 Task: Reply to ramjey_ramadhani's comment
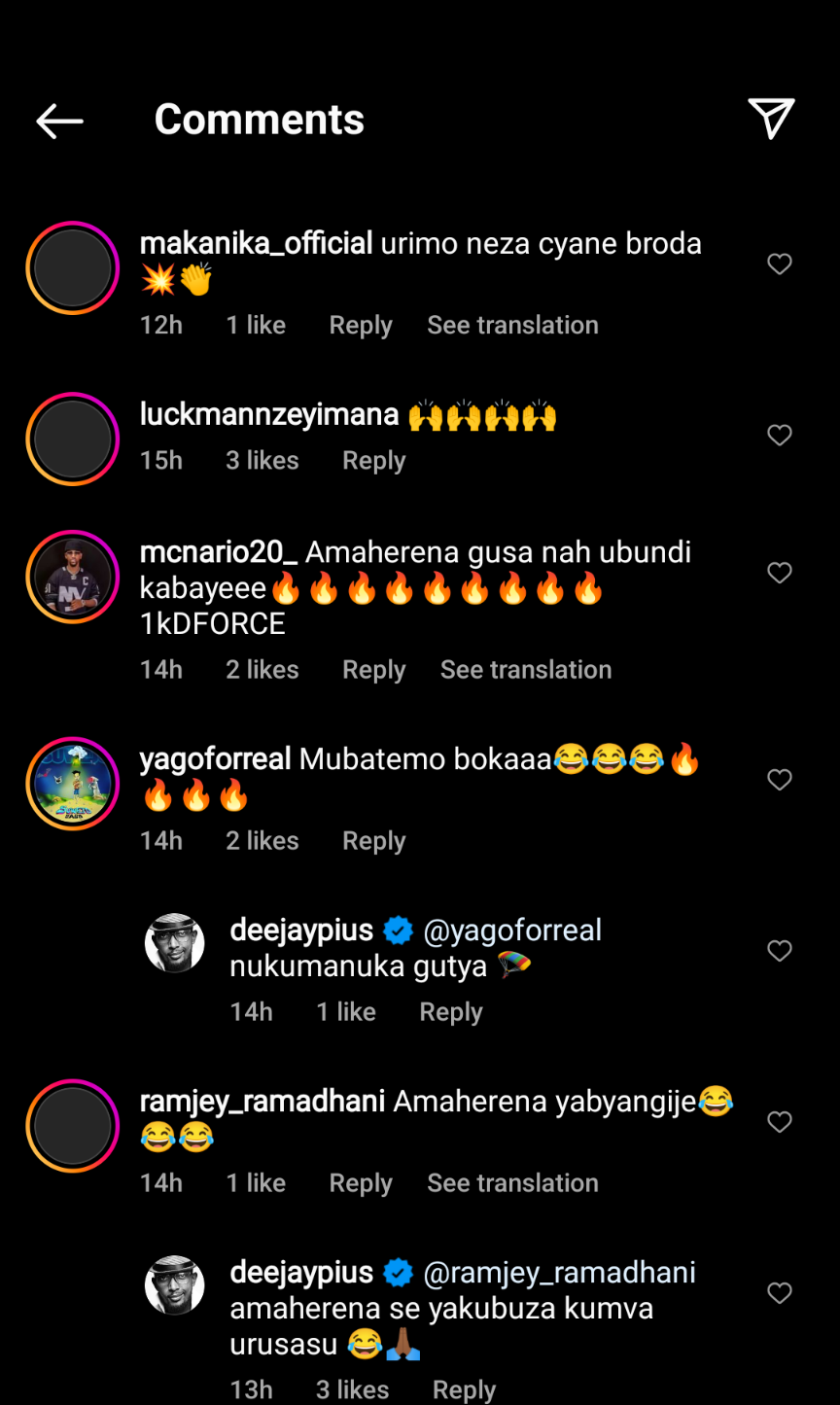(x=360, y=1183)
